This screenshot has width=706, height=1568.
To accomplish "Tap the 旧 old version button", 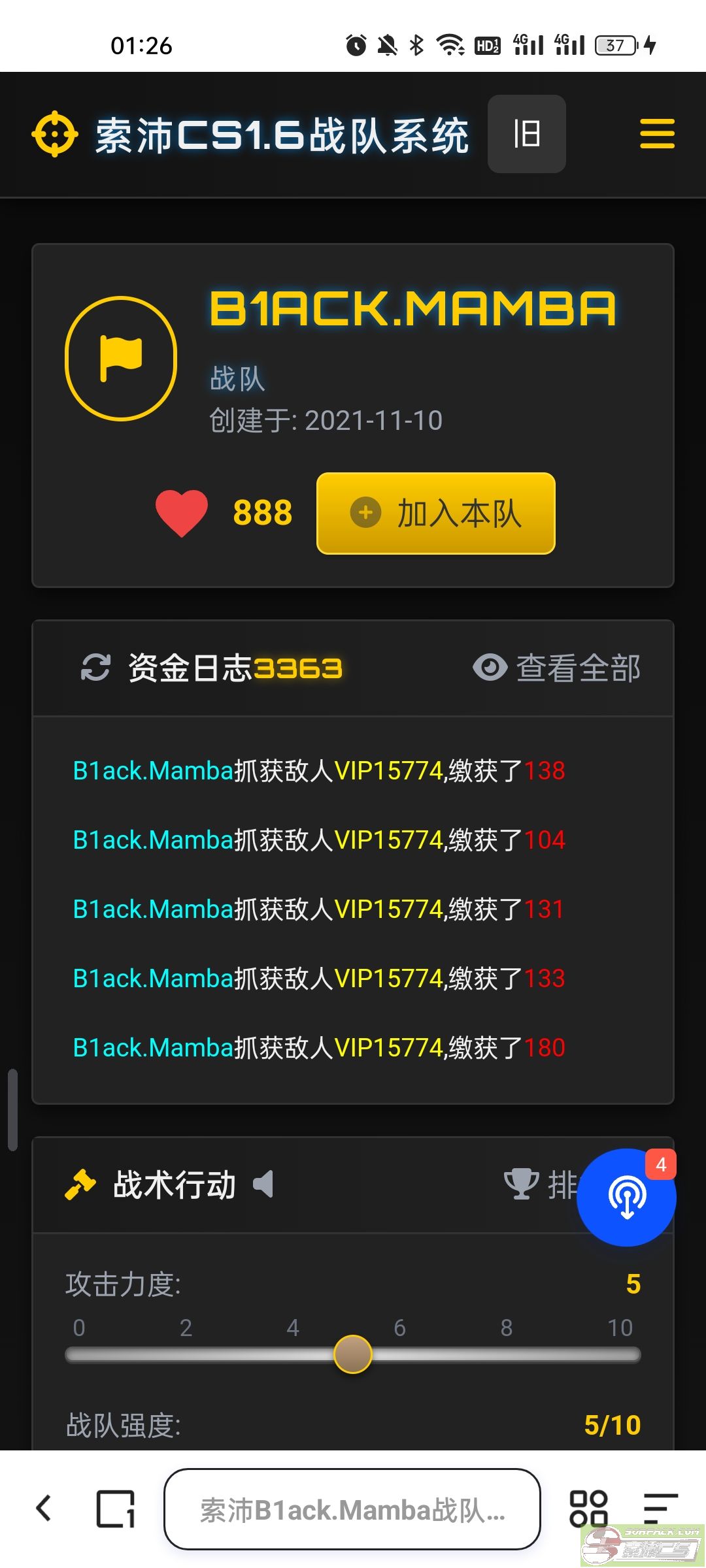I will click(x=526, y=134).
